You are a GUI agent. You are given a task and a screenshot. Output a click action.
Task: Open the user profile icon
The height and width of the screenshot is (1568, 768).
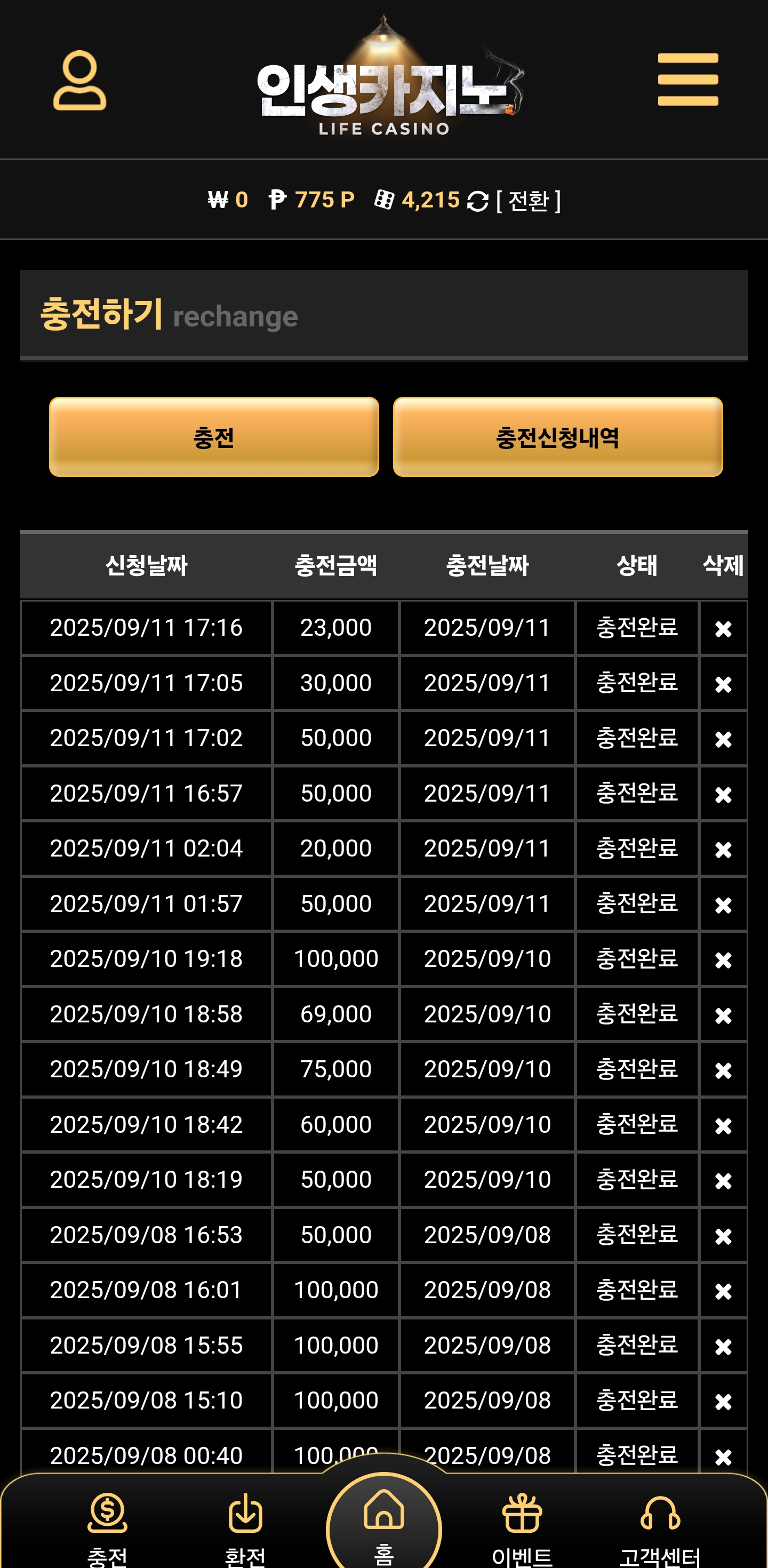[79, 81]
